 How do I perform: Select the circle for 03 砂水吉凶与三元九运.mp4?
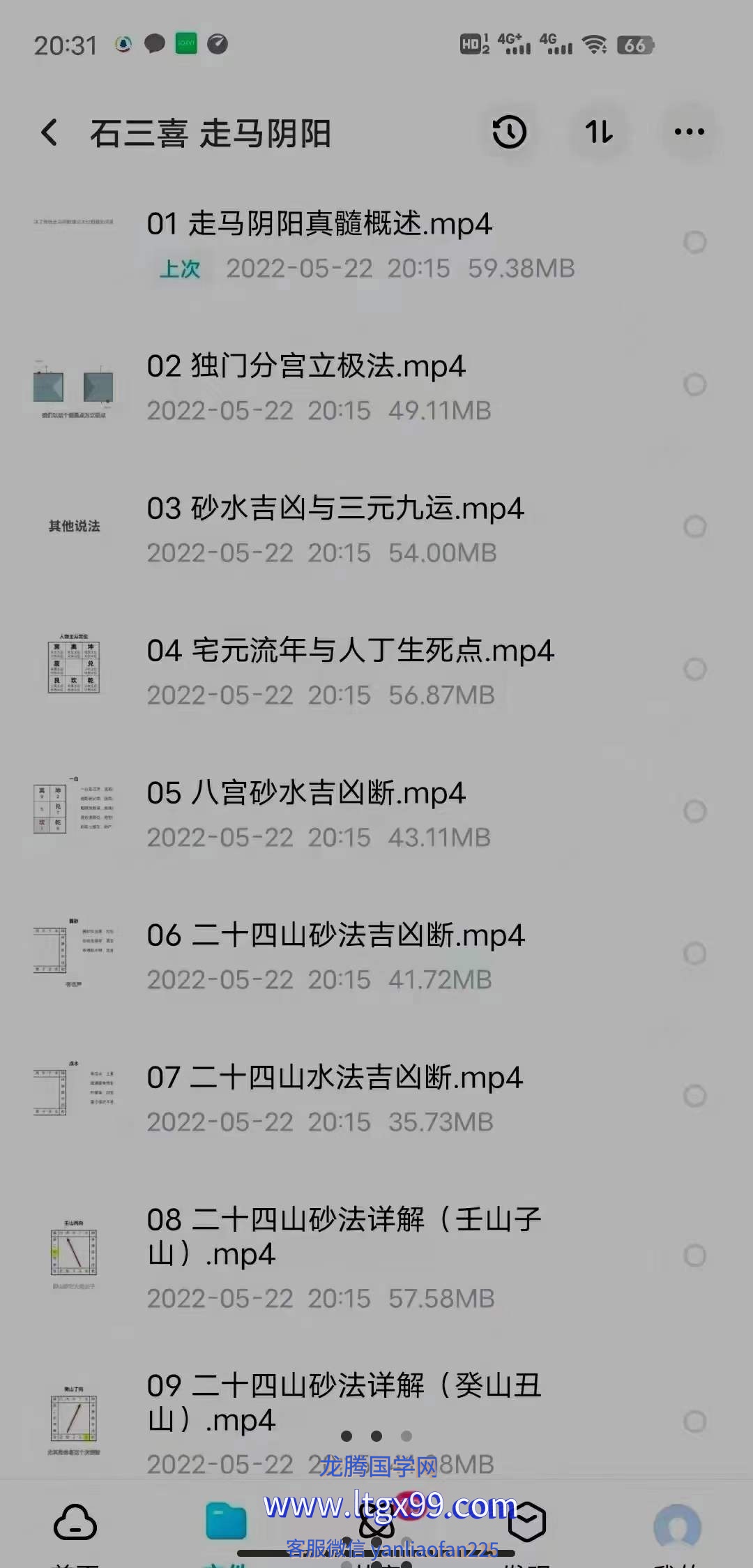coord(694,527)
